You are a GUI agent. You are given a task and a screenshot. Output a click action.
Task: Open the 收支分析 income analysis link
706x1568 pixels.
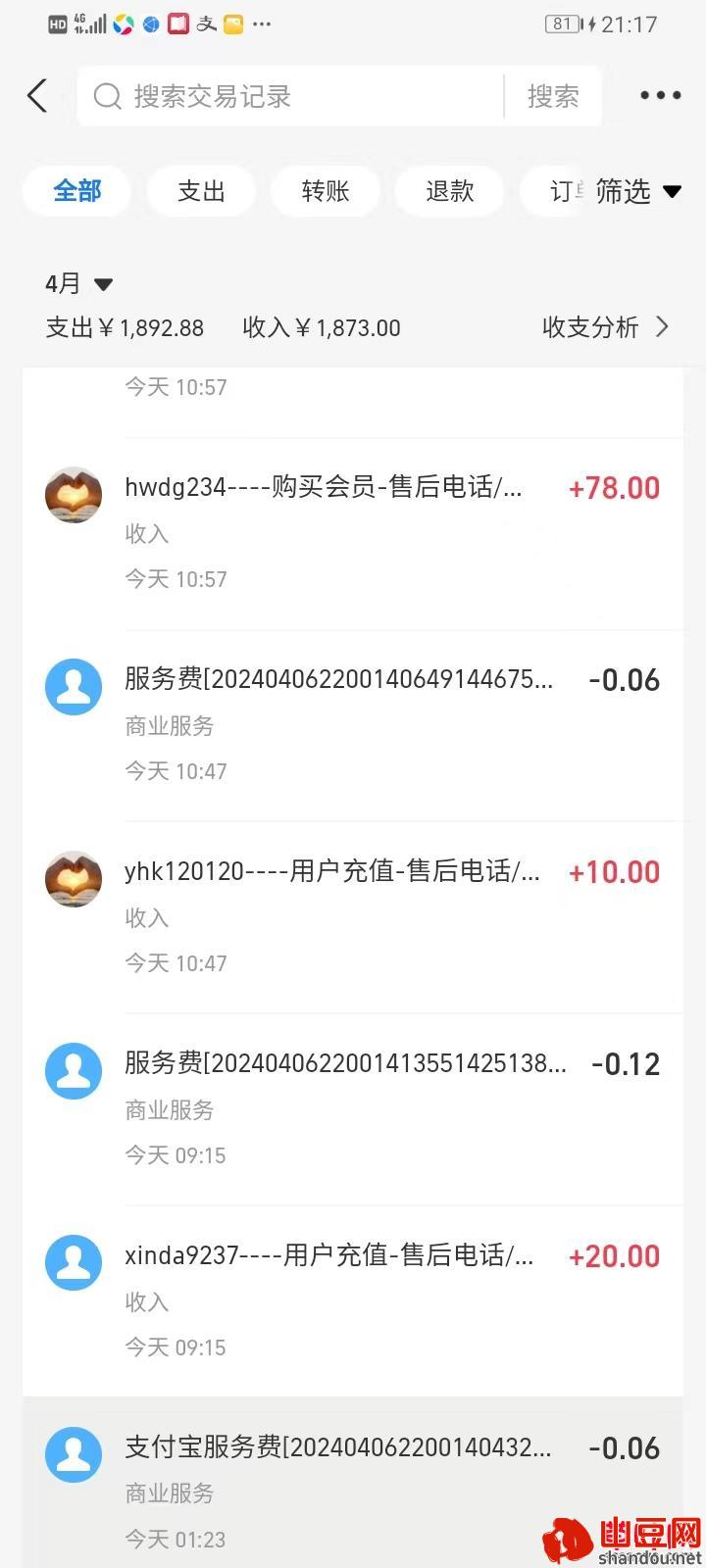[590, 327]
